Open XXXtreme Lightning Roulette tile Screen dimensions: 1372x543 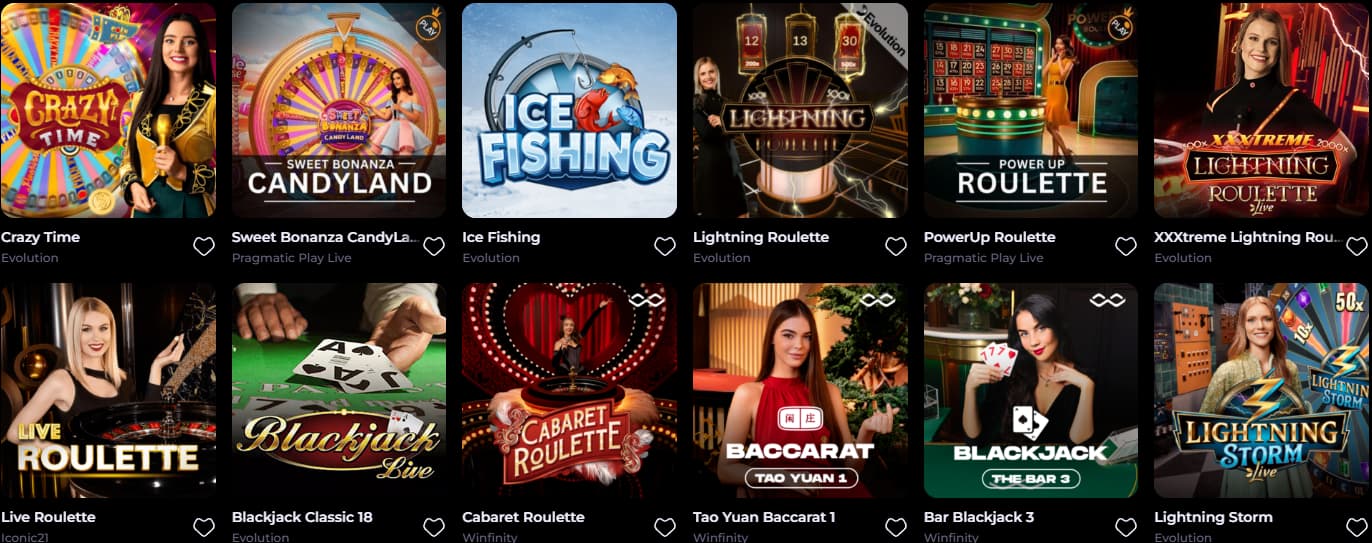pos(1261,110)
